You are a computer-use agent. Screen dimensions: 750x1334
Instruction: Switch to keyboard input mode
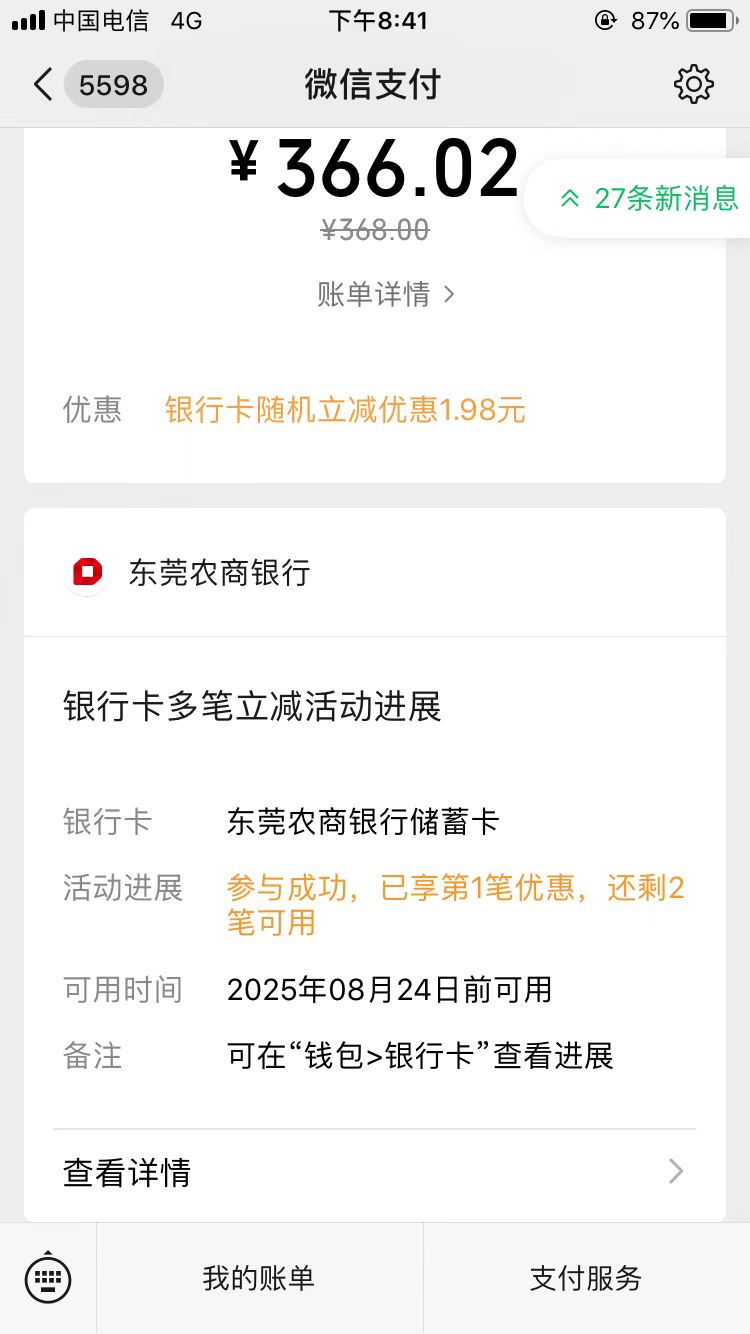click(48, 1278)
